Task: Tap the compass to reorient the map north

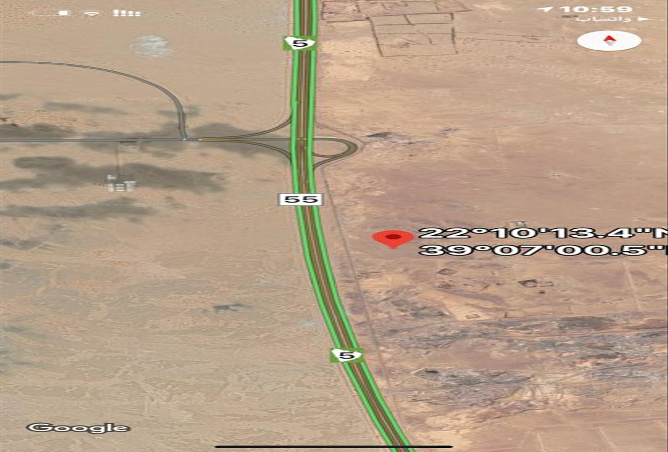Action: pyautogui.click(x=609, y=41)
